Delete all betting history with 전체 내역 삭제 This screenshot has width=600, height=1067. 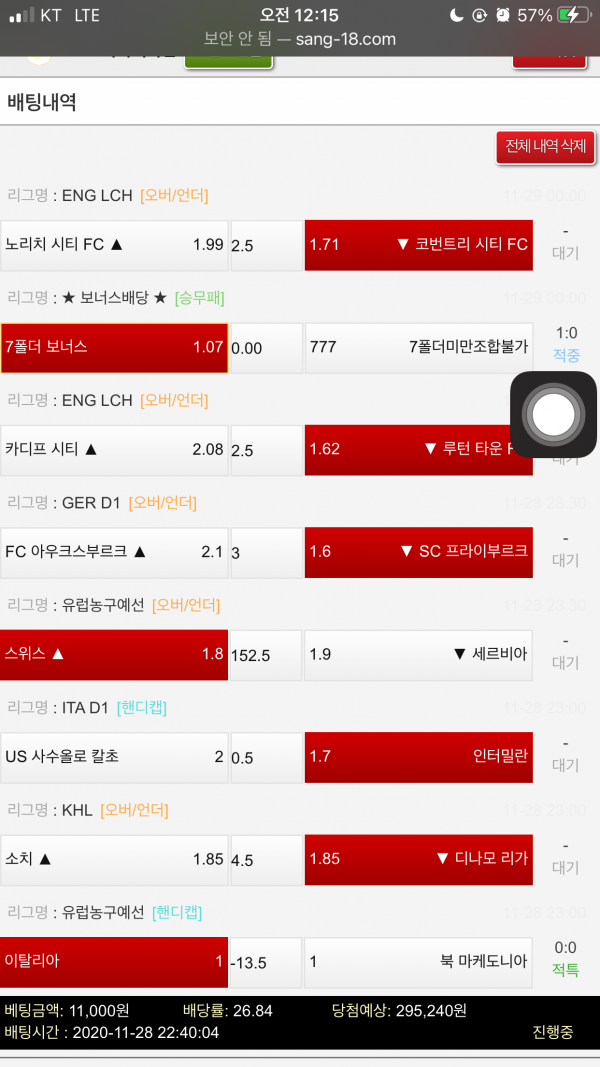[x=545, y=147]
